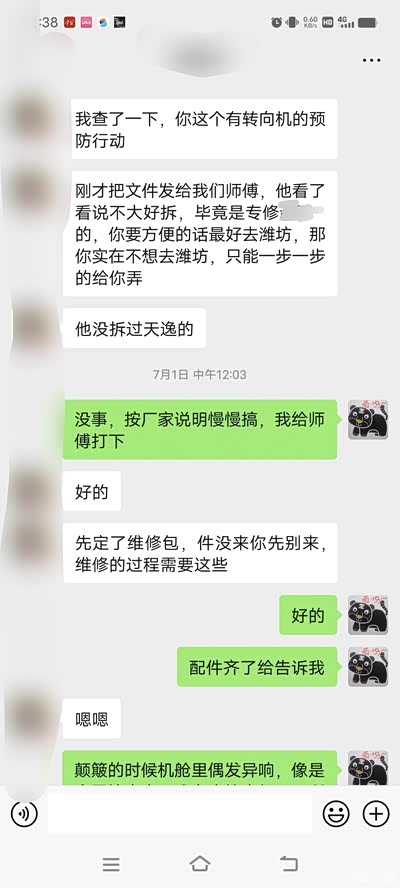400x888 pixels.
Task: Go back with the system back button
Action: coord(289,864)
